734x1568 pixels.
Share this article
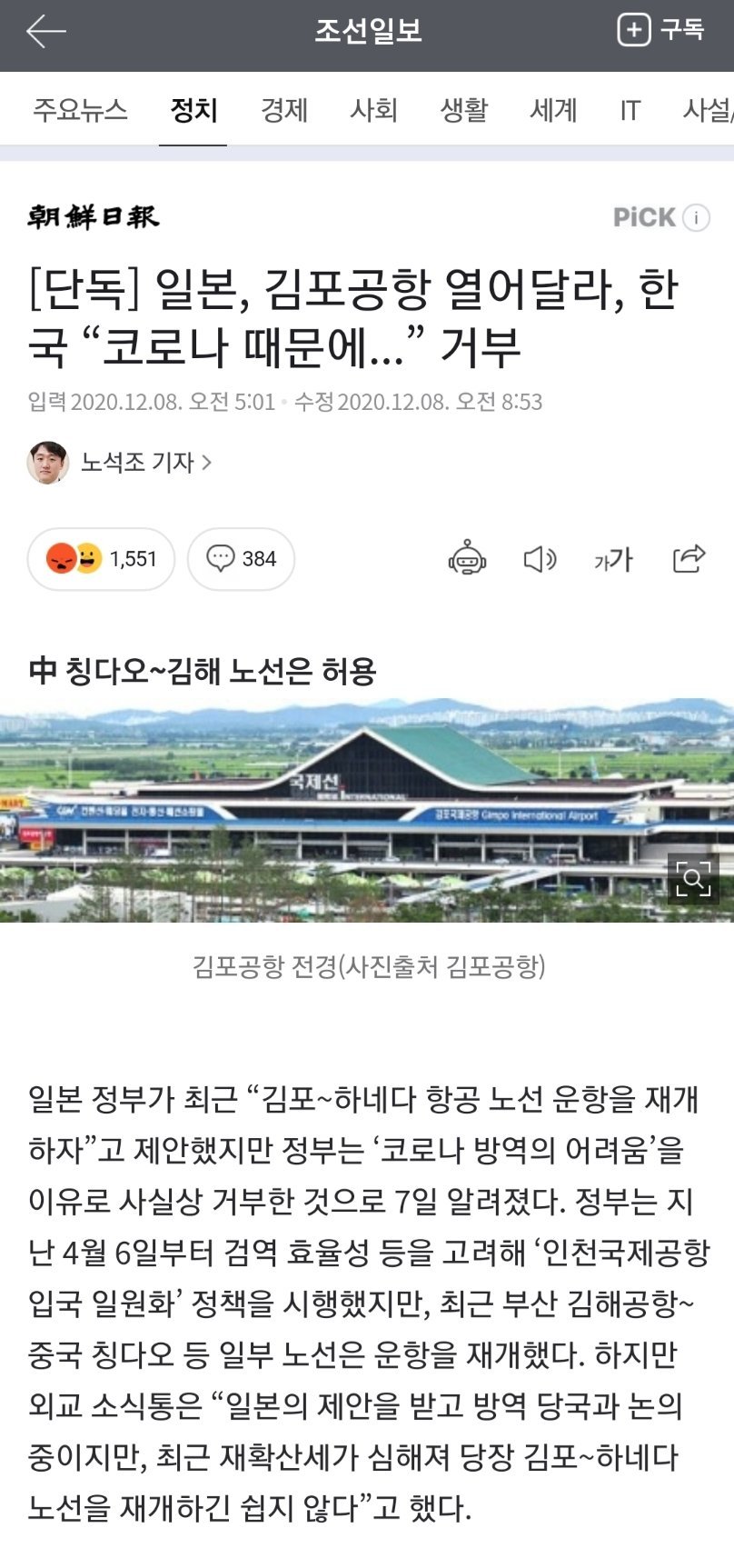689,558
